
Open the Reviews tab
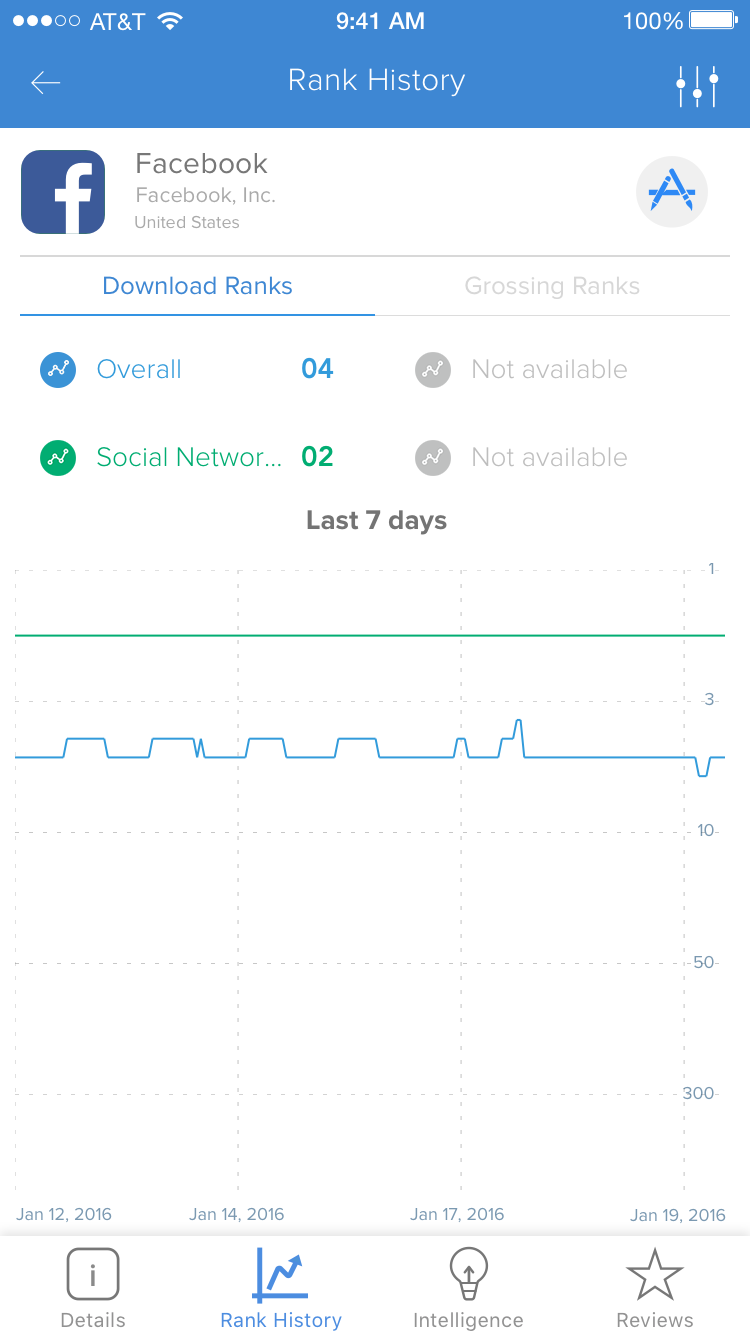(x=654, y=1288)
